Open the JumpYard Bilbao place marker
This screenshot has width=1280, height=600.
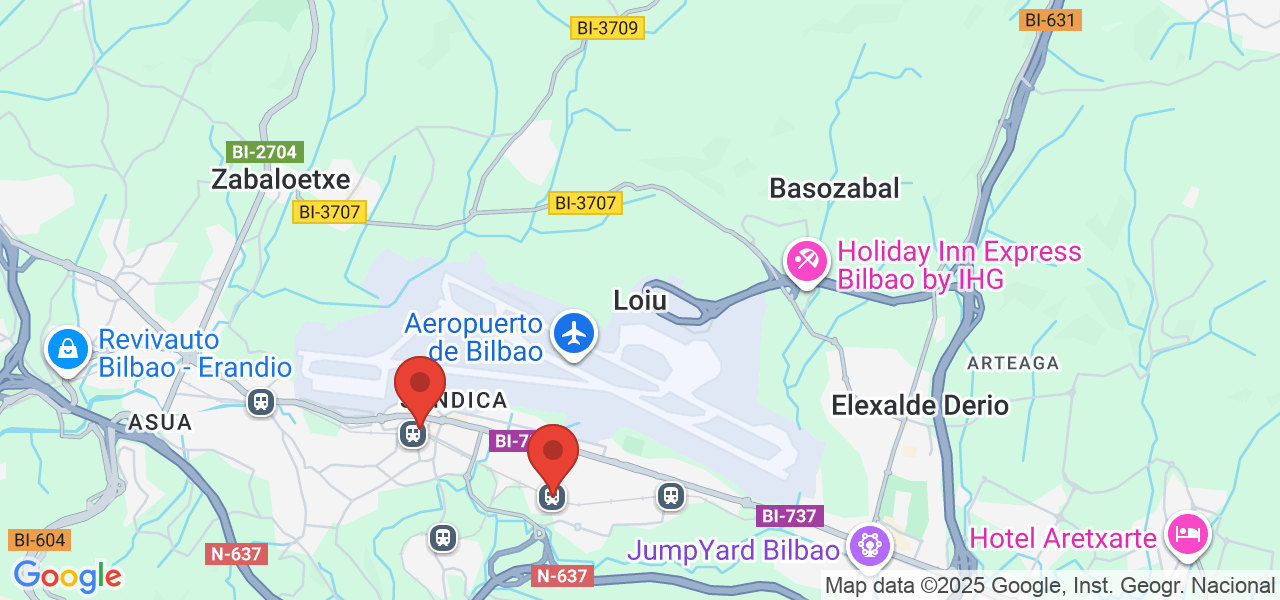[869, 545]
